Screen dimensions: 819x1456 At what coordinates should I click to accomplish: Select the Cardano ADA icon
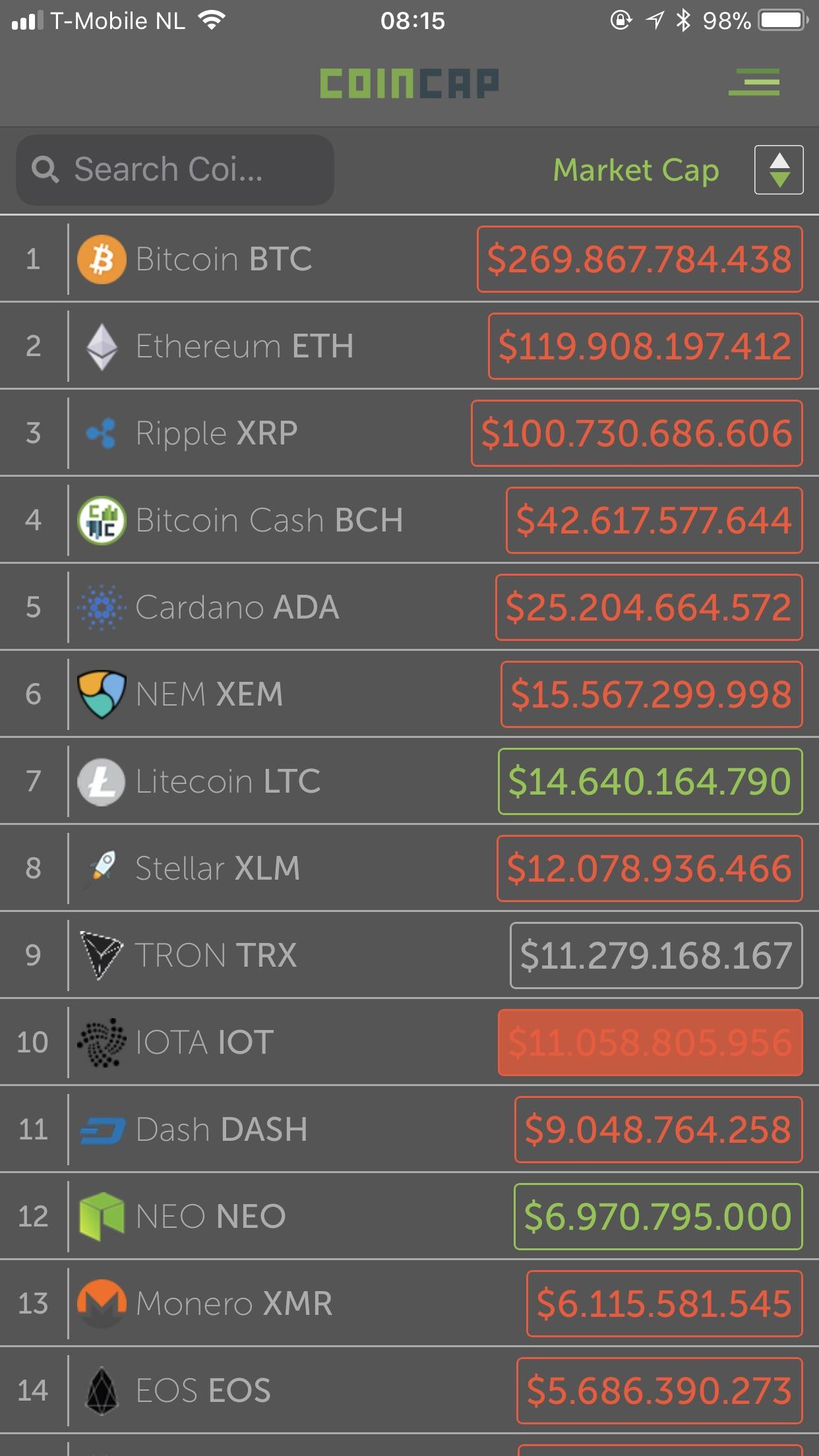pyautogui.click(x=102, y=607)
